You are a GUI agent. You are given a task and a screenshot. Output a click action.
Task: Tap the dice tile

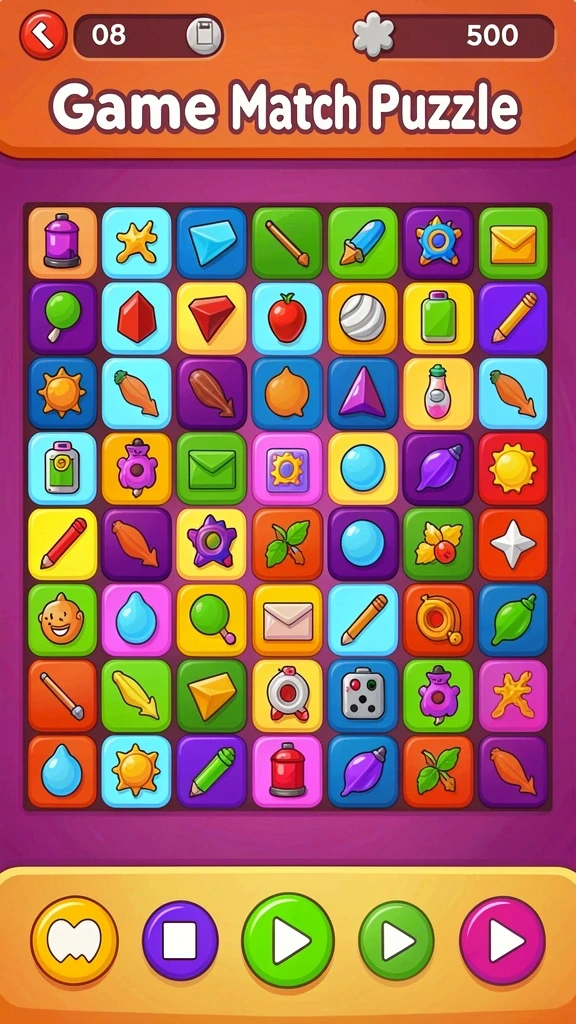pos(362,695)
